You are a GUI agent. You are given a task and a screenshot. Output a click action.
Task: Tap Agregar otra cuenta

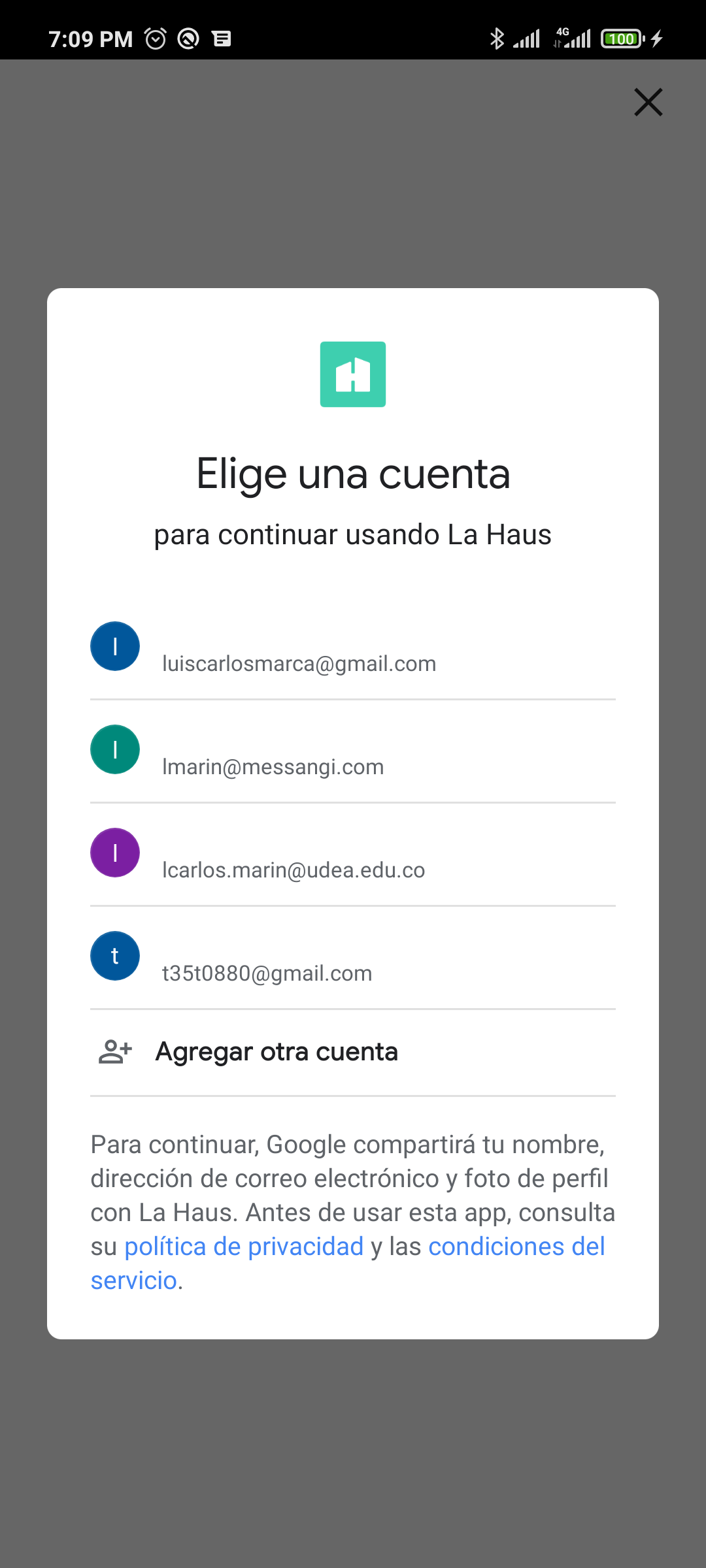(x=353, y=1053)
